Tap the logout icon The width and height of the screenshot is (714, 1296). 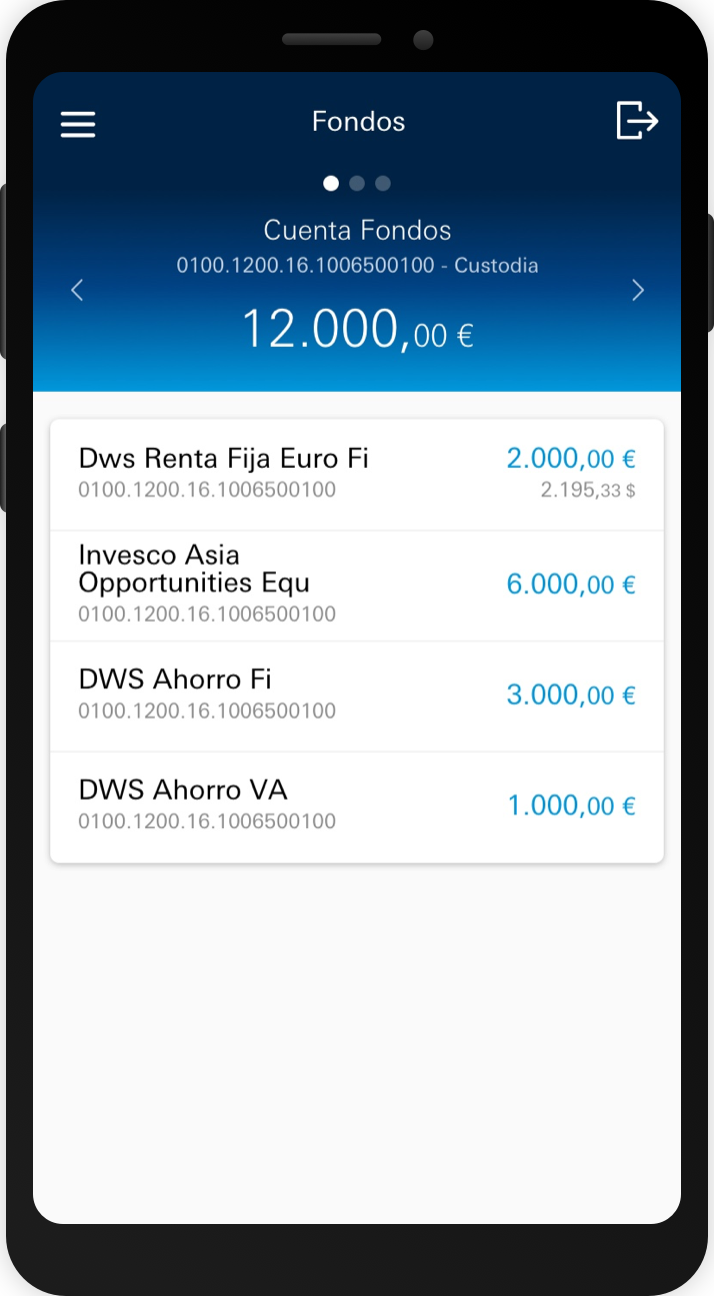637,121
